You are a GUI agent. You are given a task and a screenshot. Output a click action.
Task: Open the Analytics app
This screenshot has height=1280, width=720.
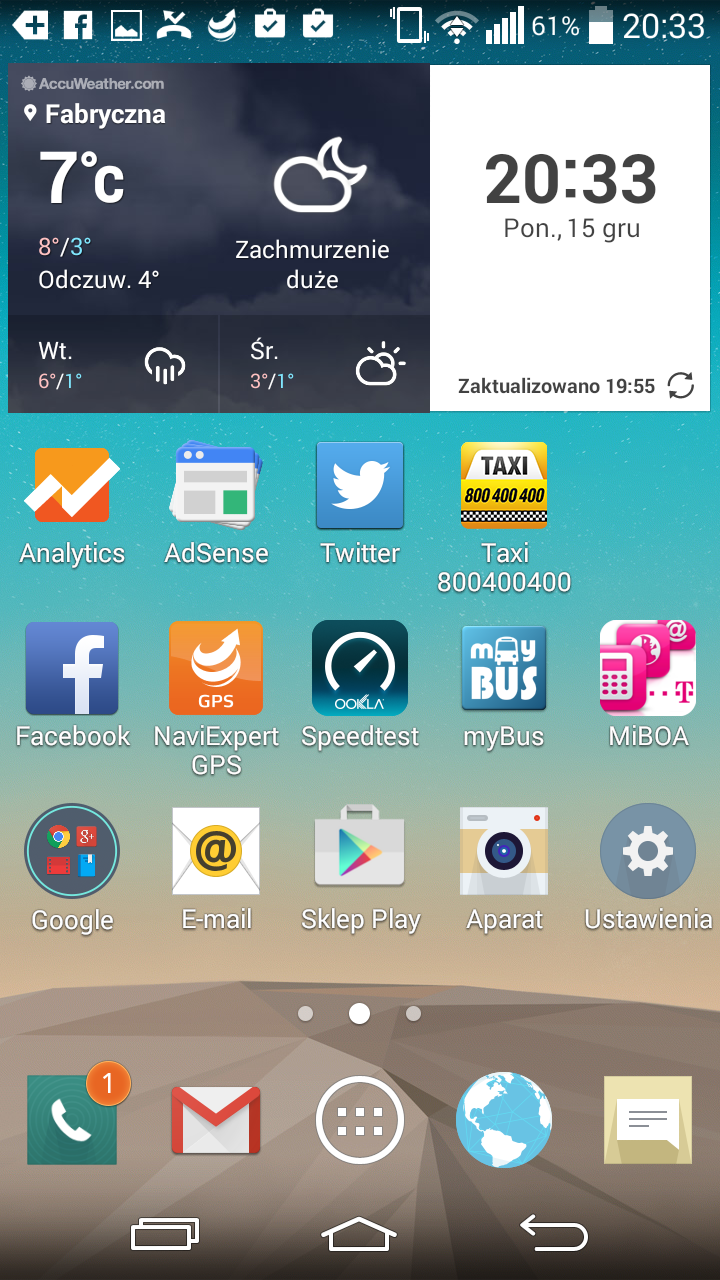pyautogui.click(x=72, y=486)
